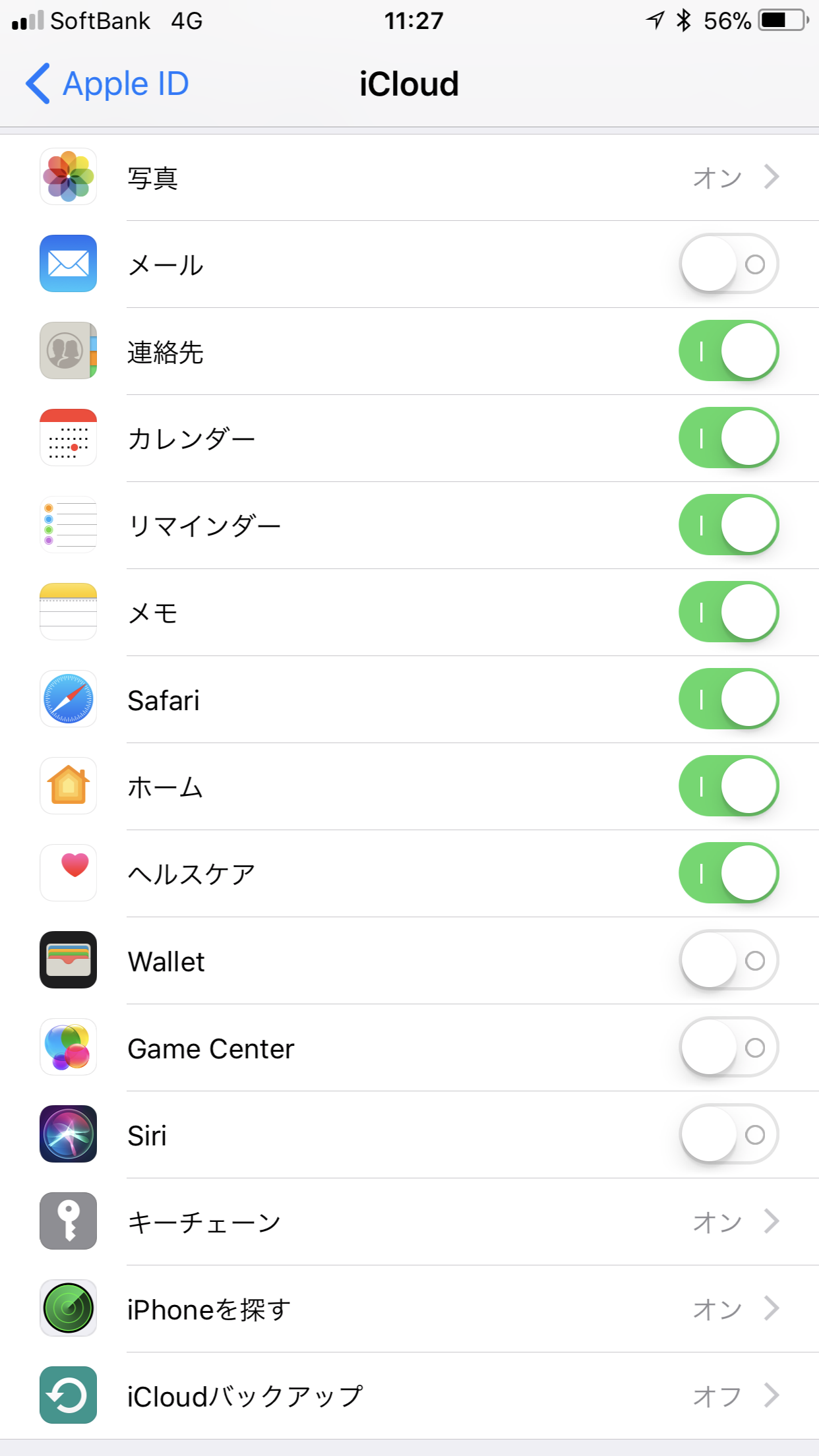Open the 写真 (Photos) iCloud settings
Image resolution: width=819 pixels, height=1456 pixels.
[x=409, y=177]
